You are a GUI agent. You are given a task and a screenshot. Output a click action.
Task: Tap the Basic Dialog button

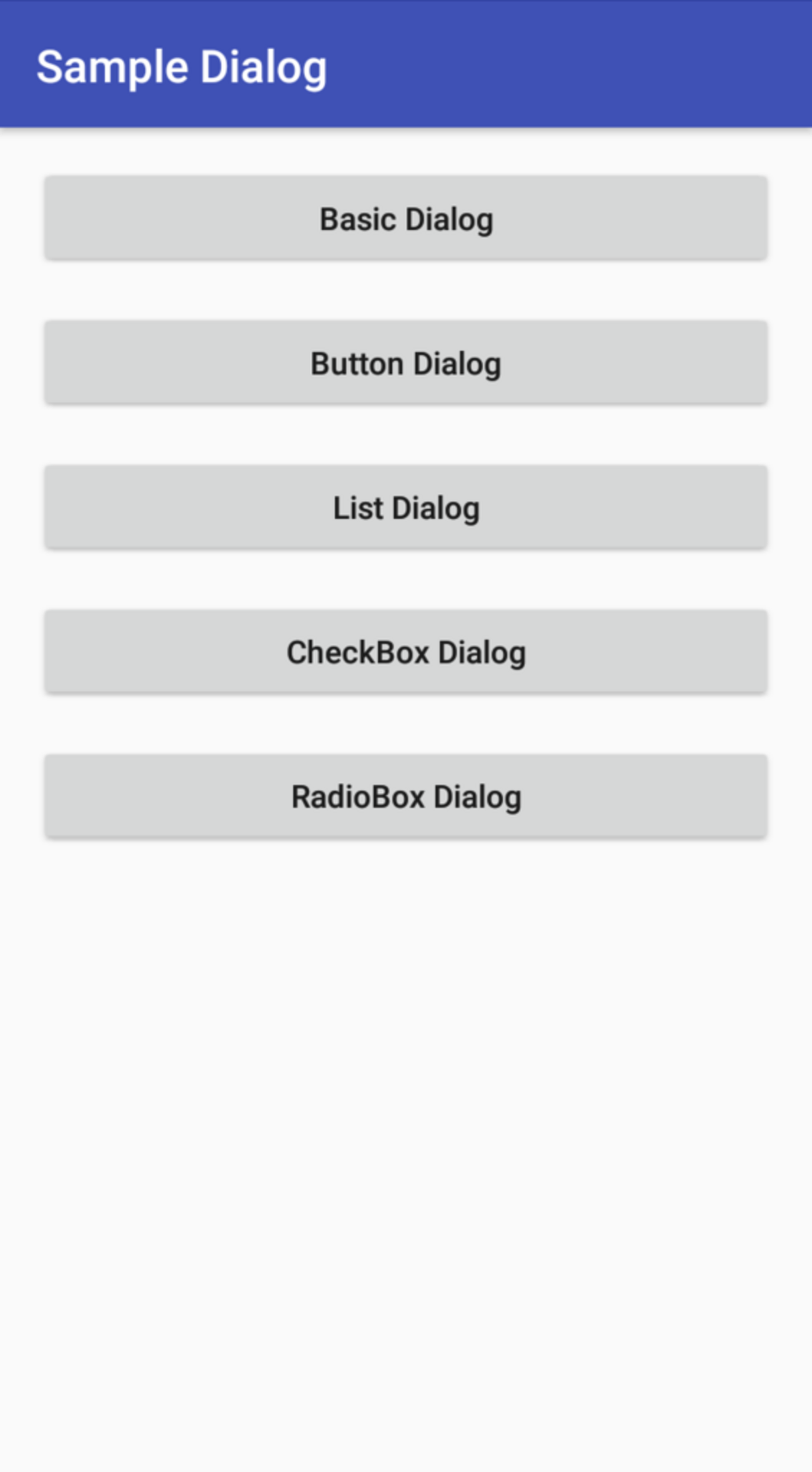tap(406, 218)
